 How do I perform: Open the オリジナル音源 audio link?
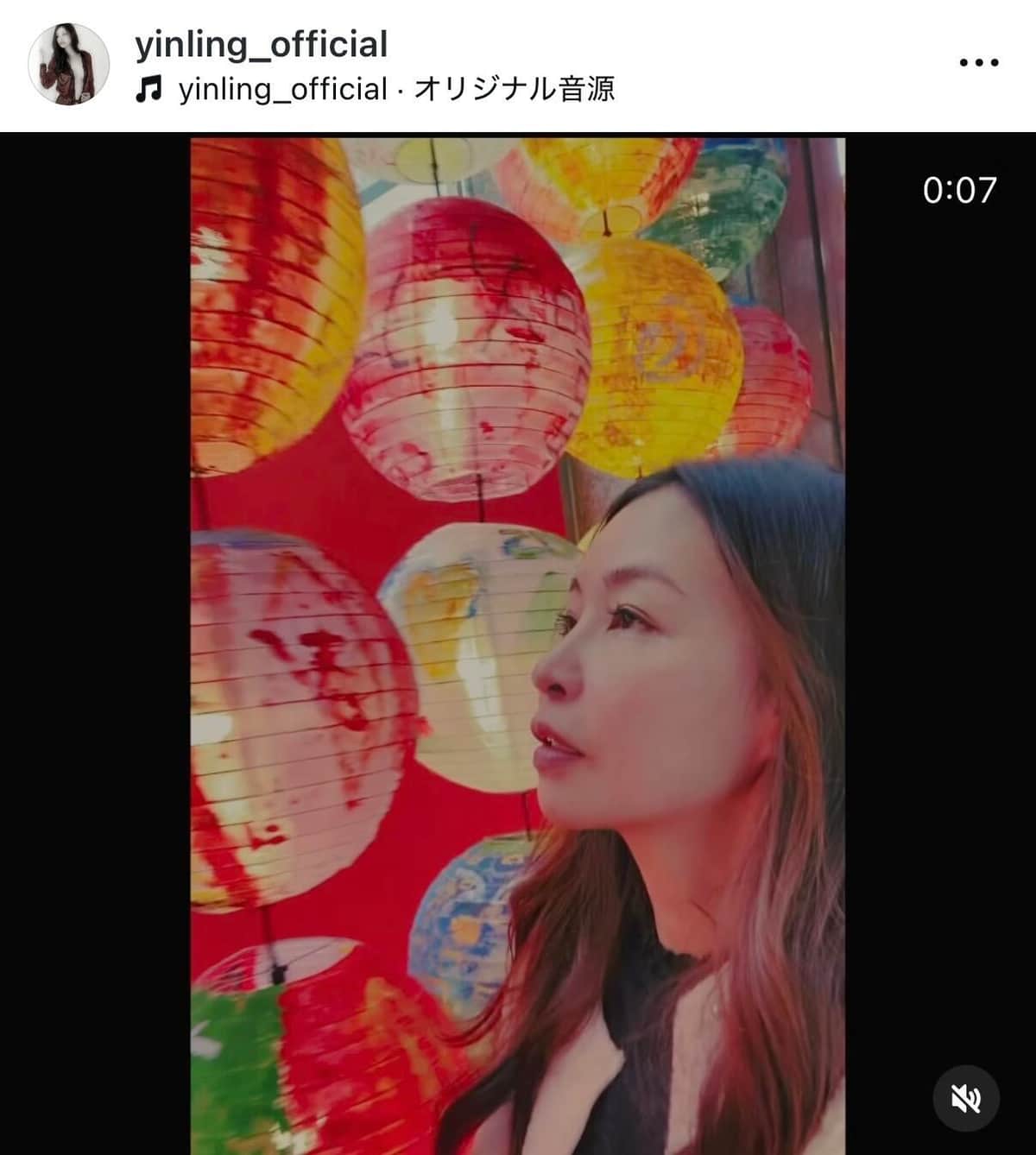(x=516, y=89)
